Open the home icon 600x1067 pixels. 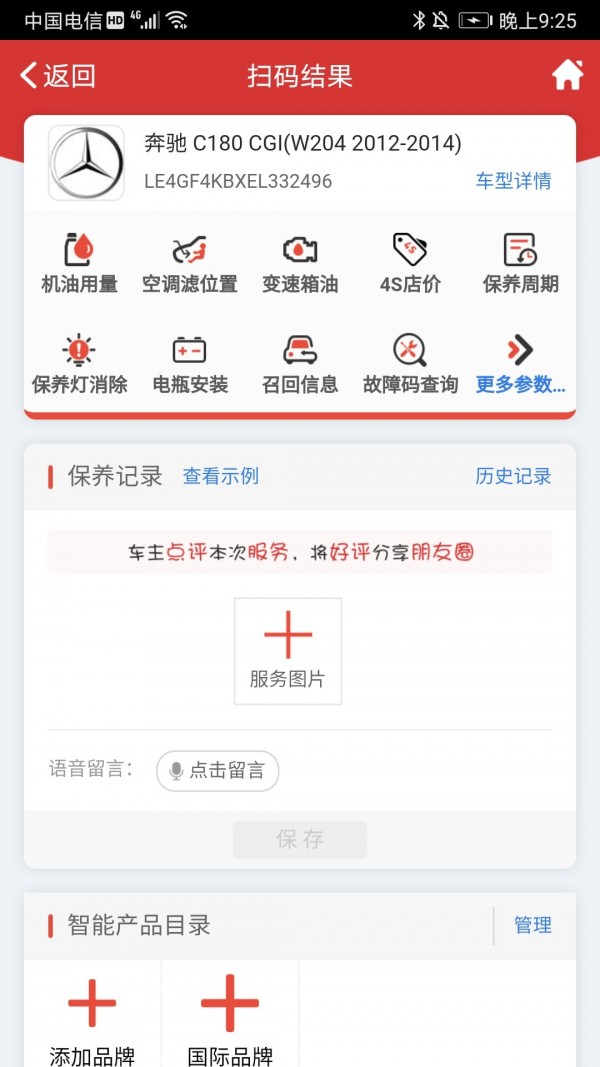[x=567, y=75]
